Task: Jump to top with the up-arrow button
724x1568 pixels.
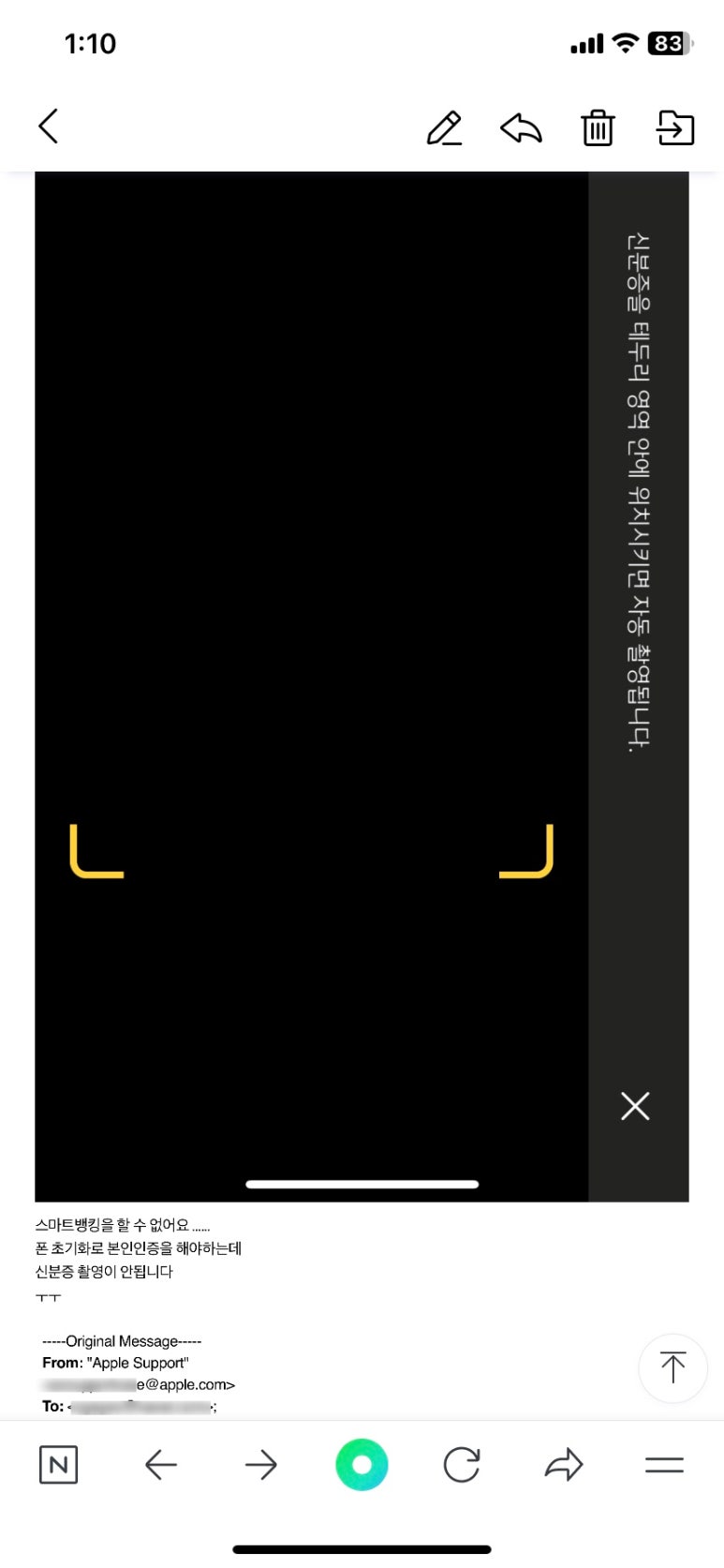Action: click(x=672, y=1368)
